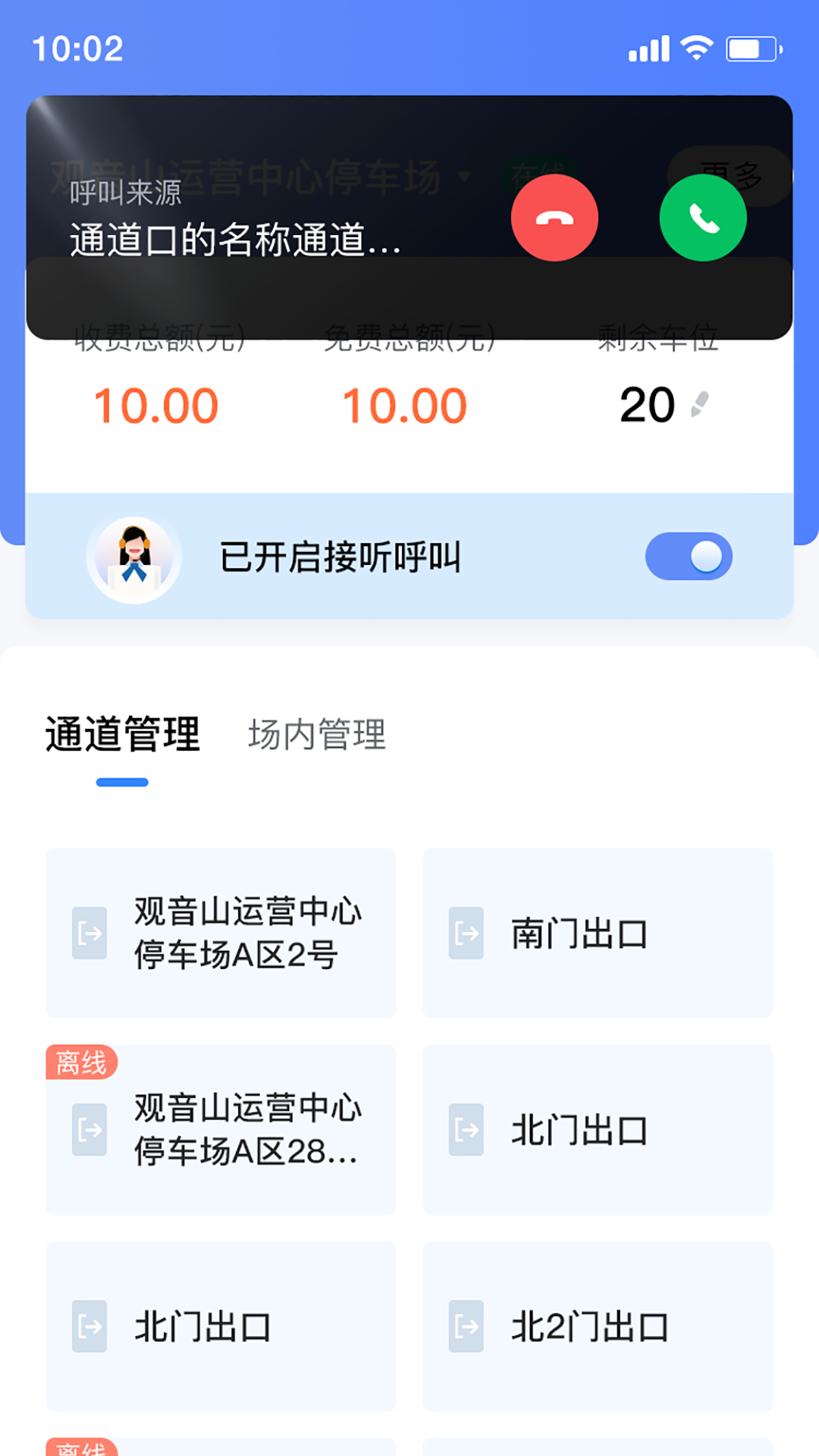Tap the exit icon on the 北2门出口 card
The height and width of the screenshot is (1456, 819).
(466, 1326)
